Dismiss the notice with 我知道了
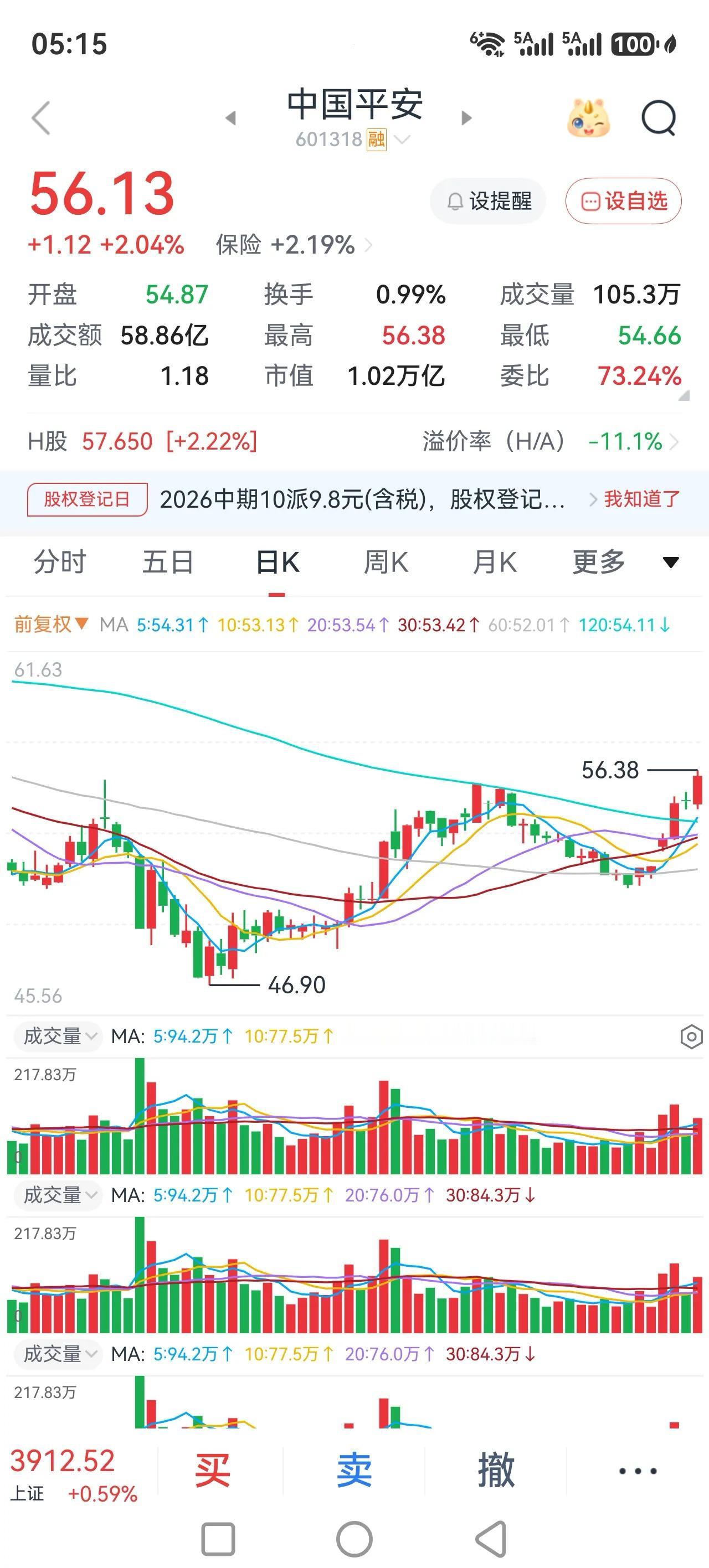This screenshot has height=1568, width=709. tap(642, 499)
